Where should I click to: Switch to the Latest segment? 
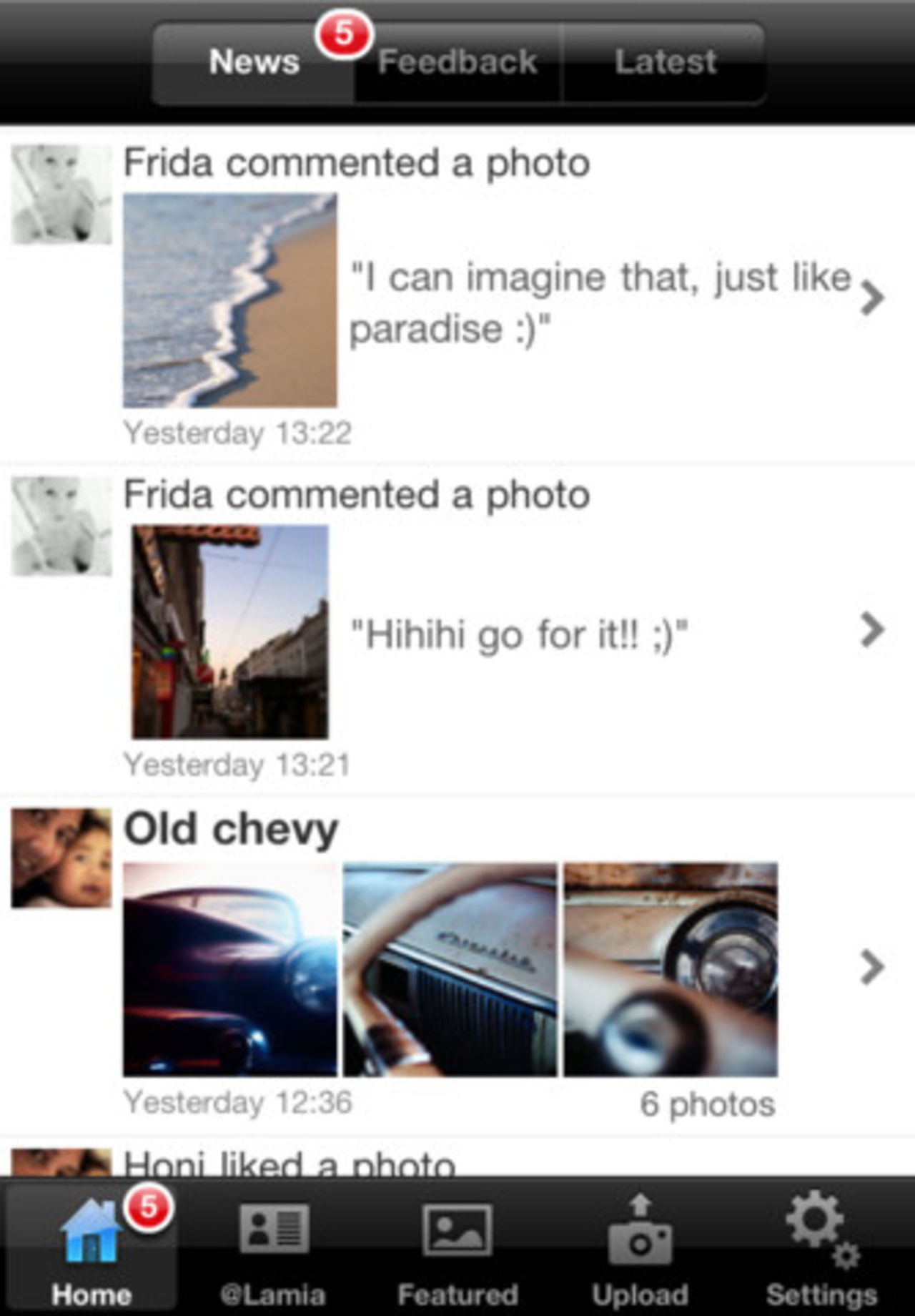(665, 63)
